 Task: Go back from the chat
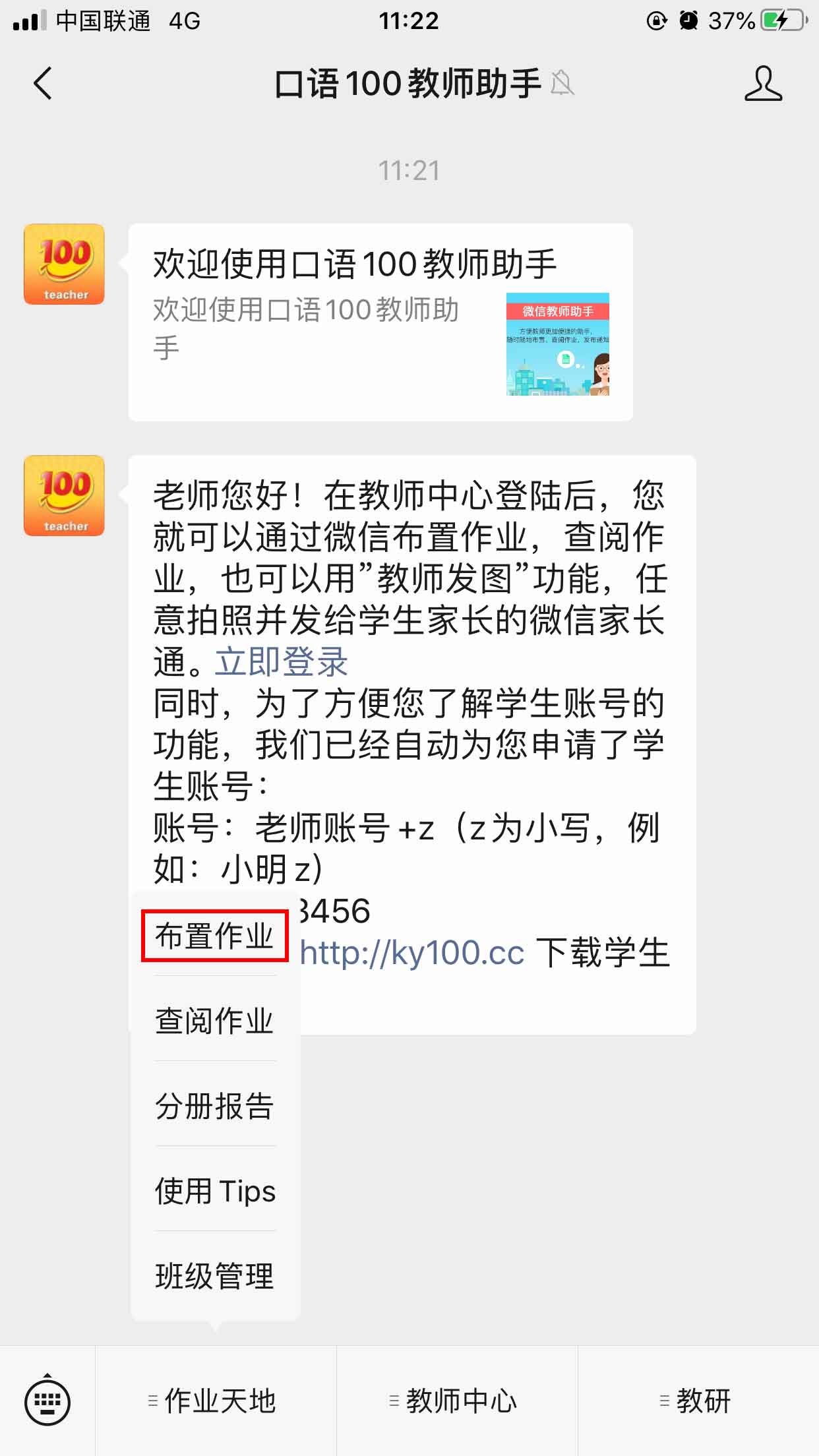click(x=43, y=84)
